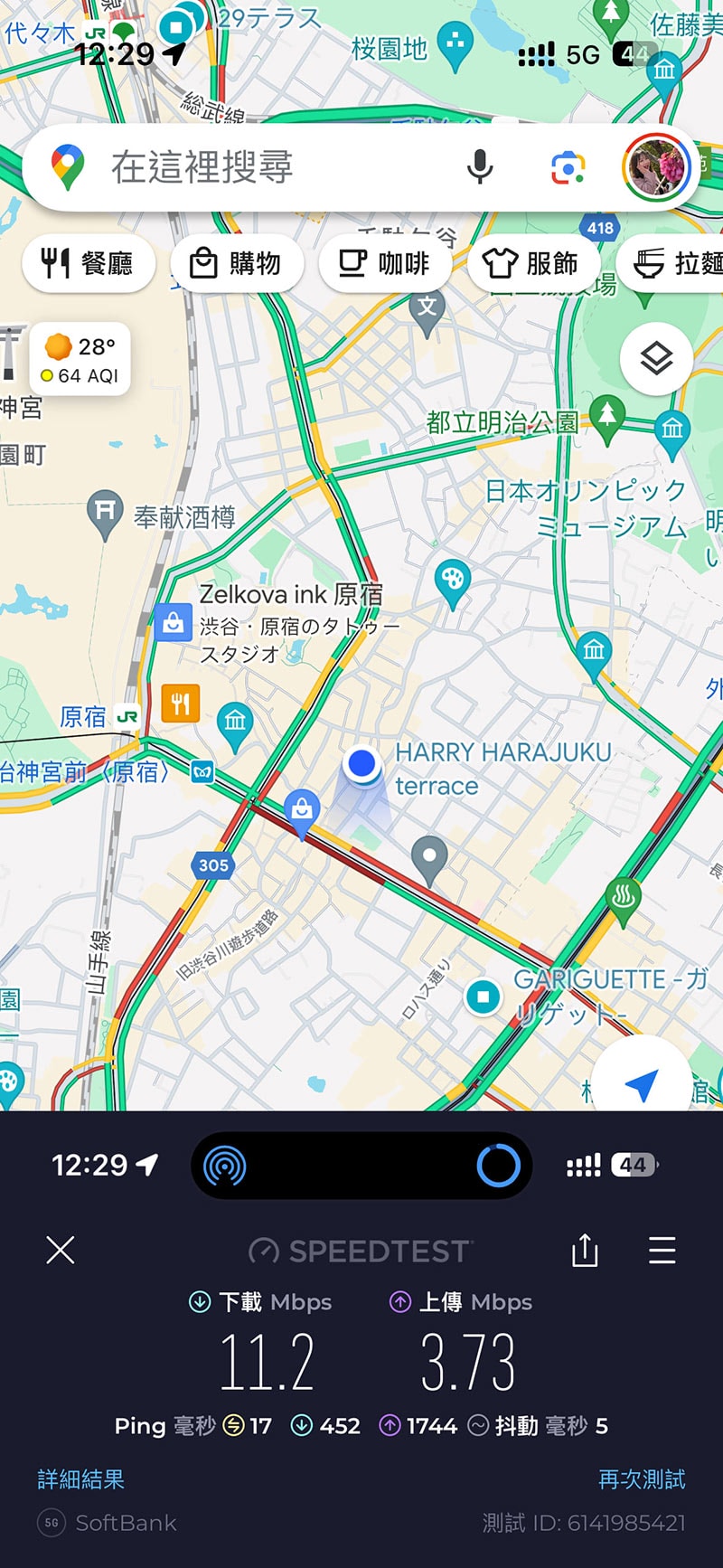Tap the 餐廳 category chip
723x1568 pixels.
tap(87, 263)
